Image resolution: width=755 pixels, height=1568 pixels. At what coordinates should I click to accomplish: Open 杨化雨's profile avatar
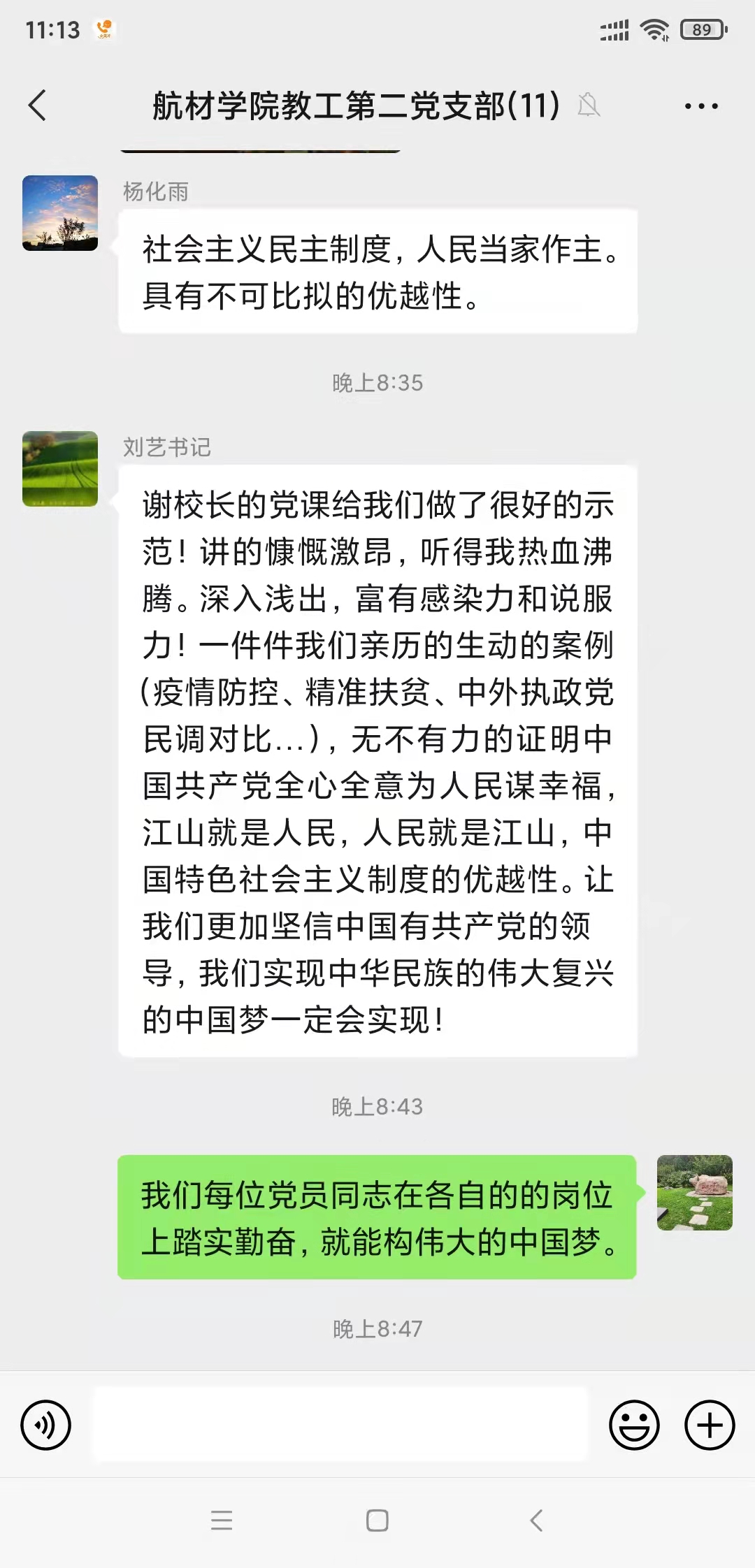60,213
